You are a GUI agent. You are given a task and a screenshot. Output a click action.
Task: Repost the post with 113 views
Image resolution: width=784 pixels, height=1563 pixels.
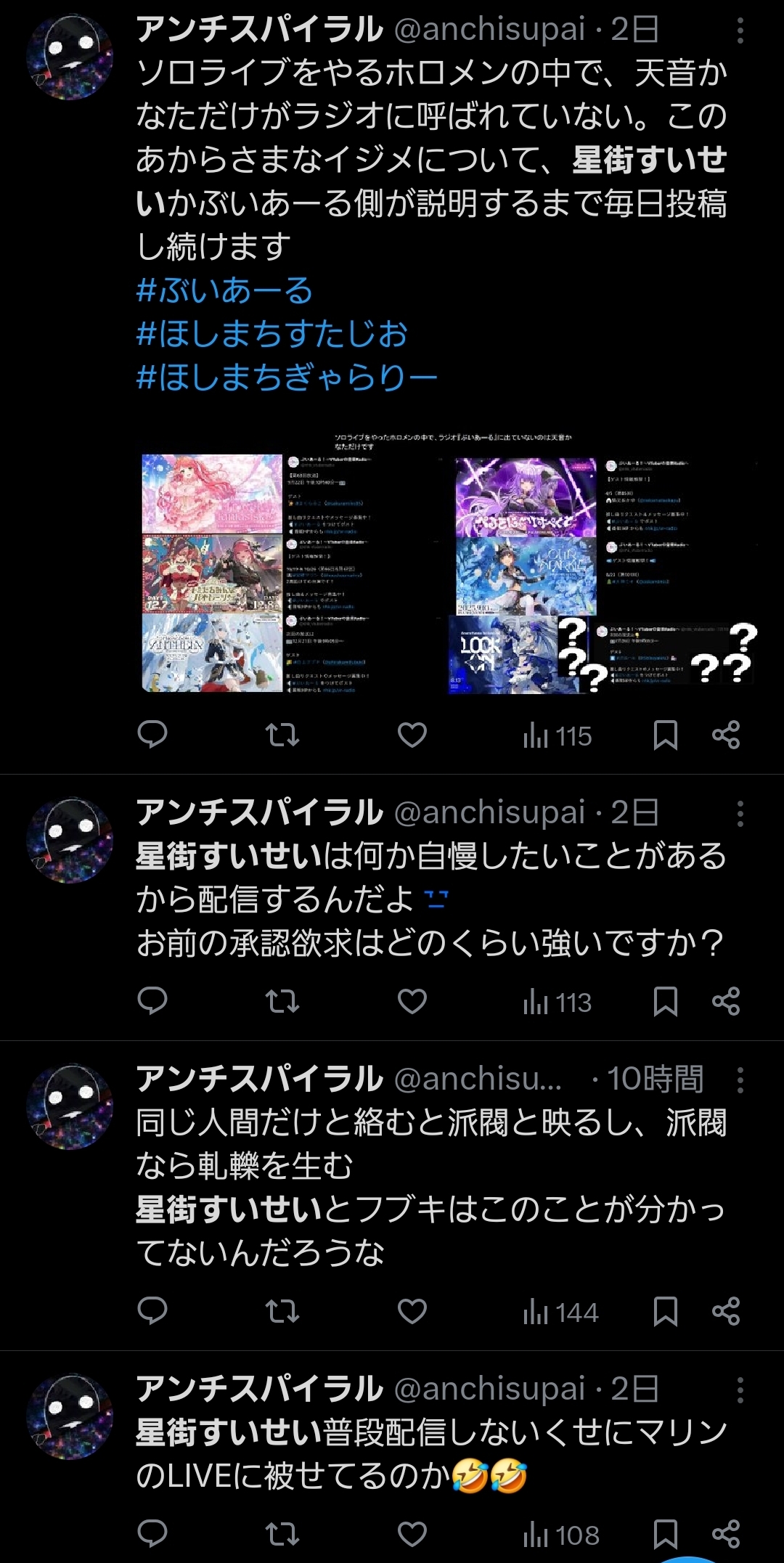pos(282,1002)
